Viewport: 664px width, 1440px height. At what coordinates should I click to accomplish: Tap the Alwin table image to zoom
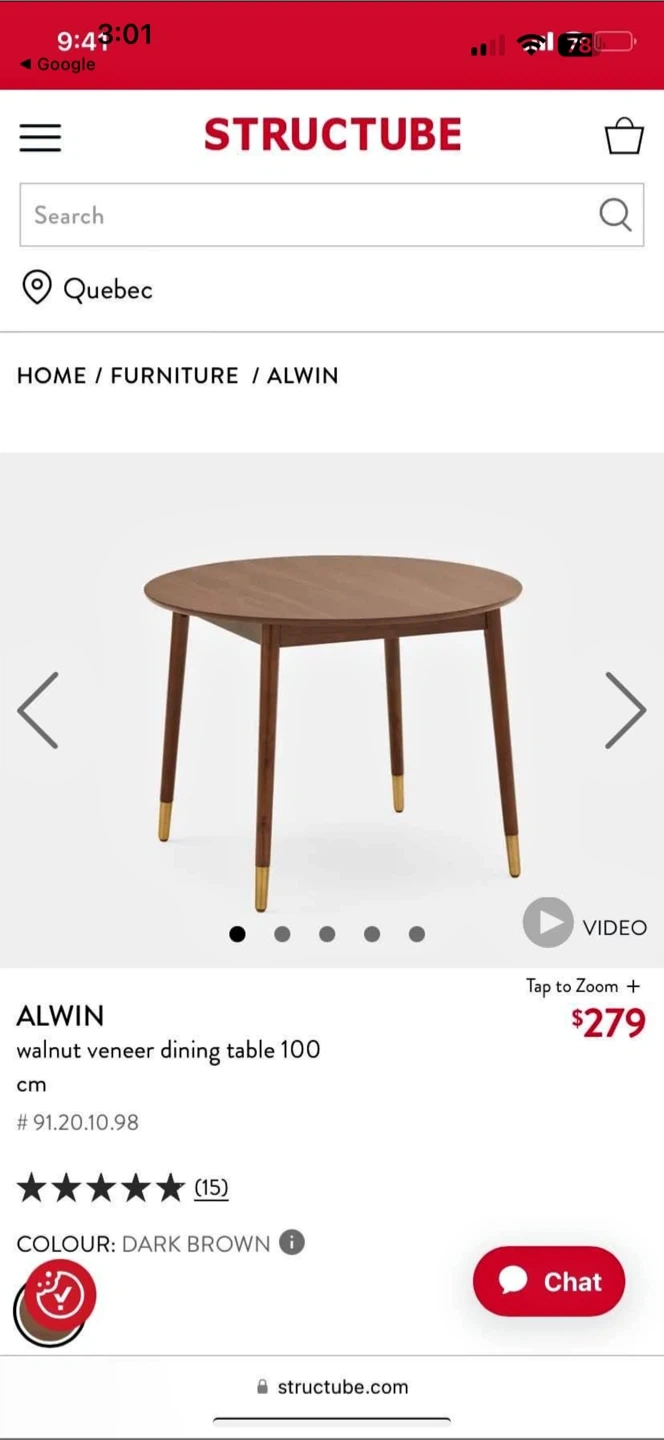pyautogui.click(x=332, y=720)
